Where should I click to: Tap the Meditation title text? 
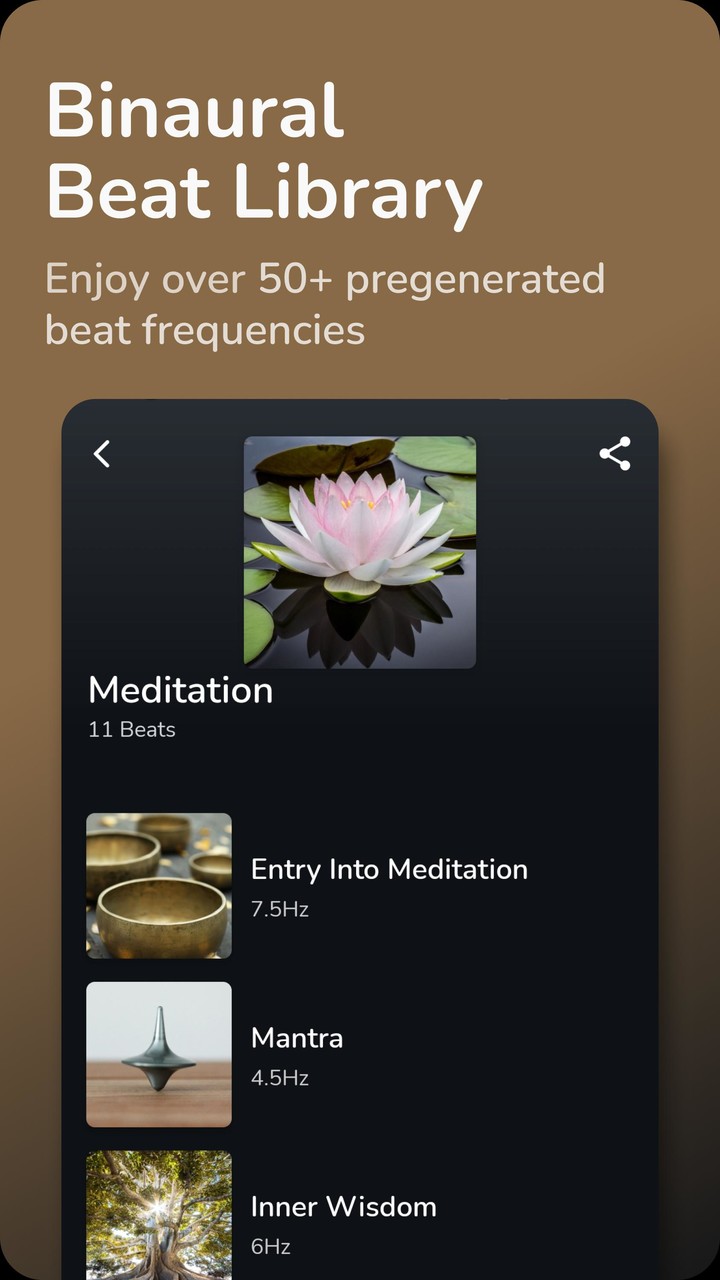click(x=180, y=690)
